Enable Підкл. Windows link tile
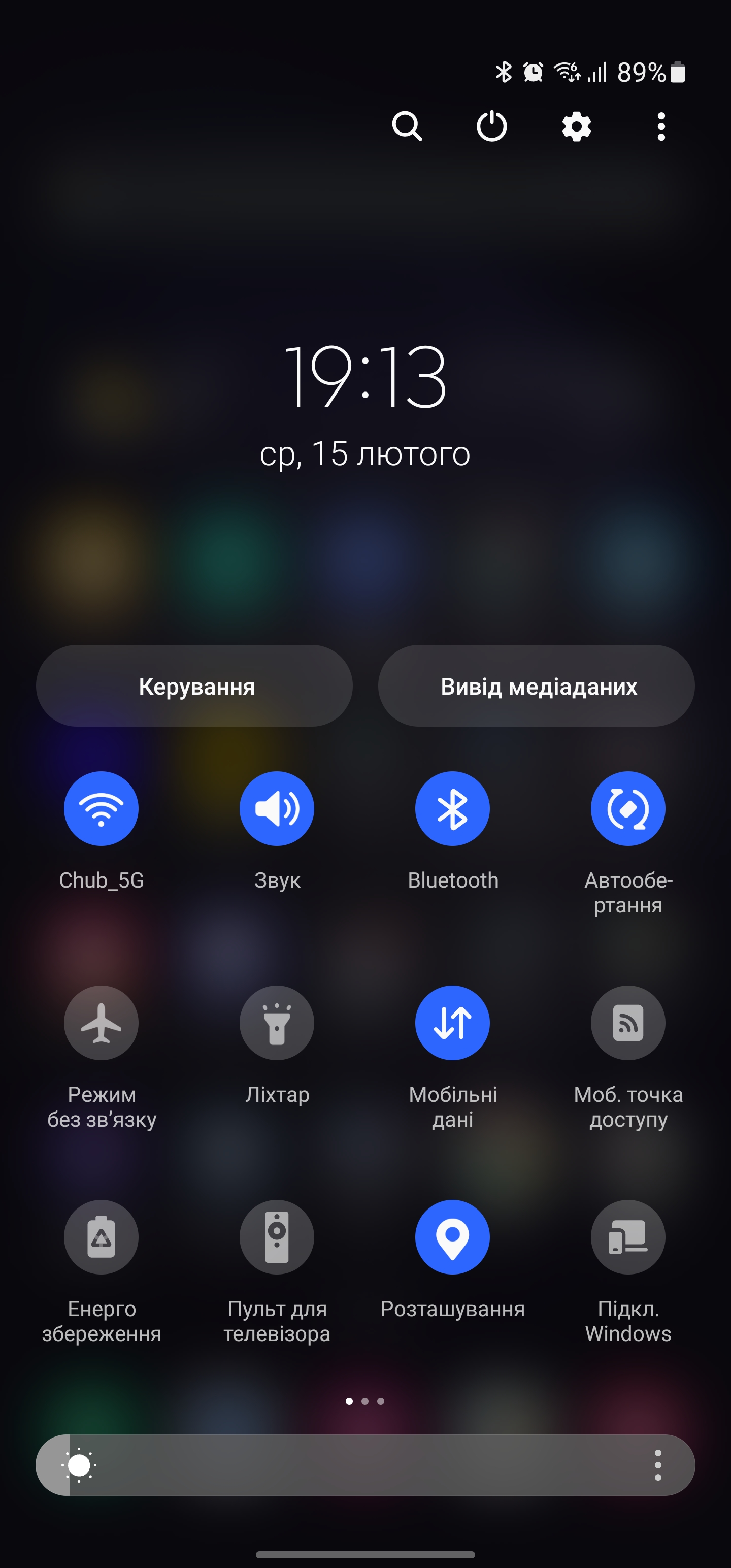 (x=627, y=1237)
